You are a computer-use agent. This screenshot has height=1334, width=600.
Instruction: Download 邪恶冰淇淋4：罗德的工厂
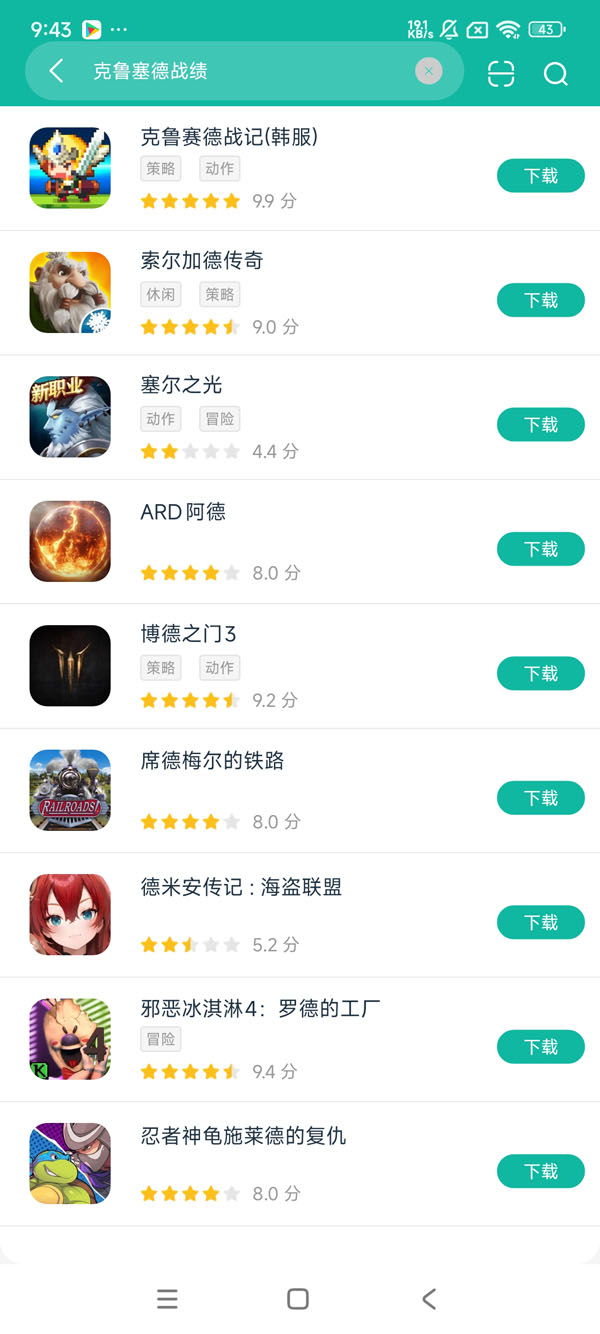point(540,1047)
